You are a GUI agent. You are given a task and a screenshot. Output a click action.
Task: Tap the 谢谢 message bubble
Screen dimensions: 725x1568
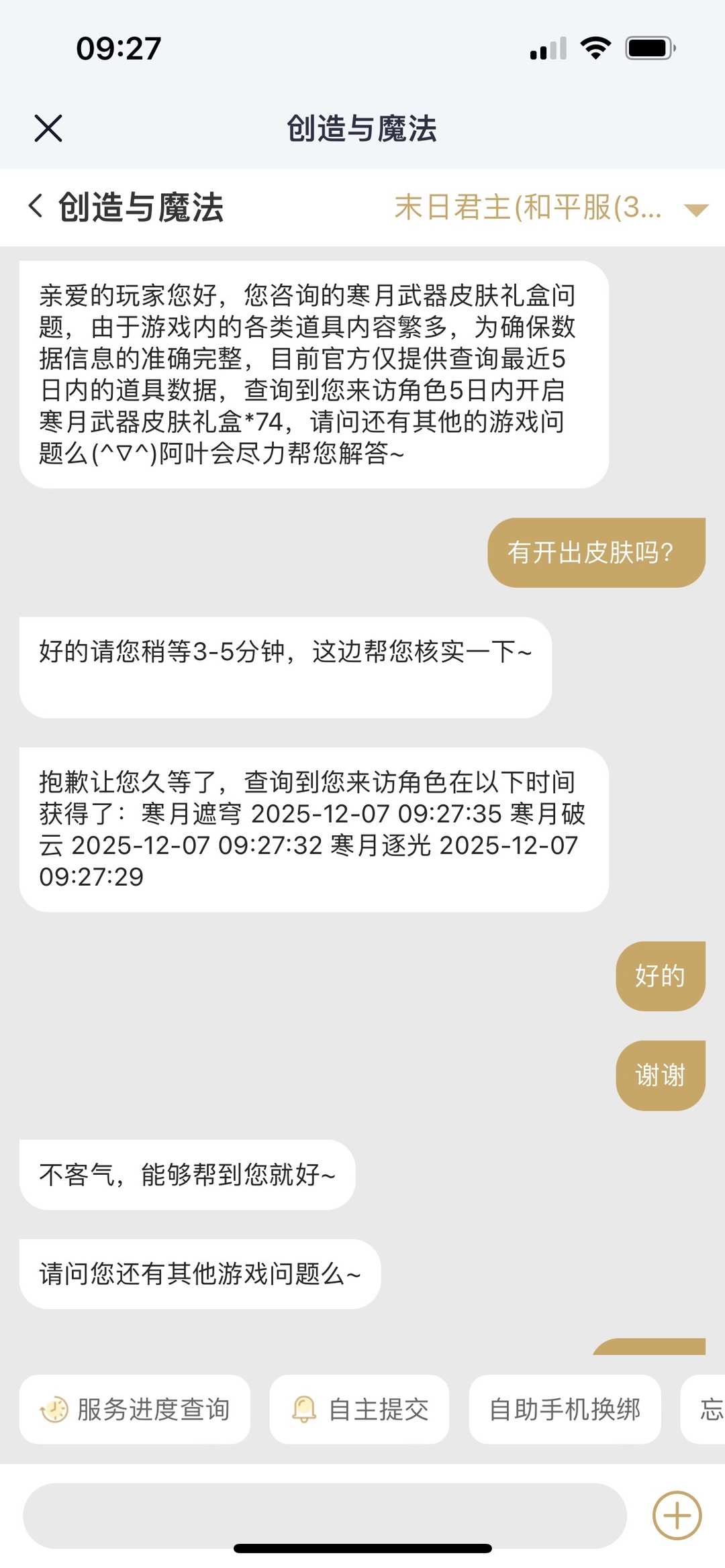661,1074
